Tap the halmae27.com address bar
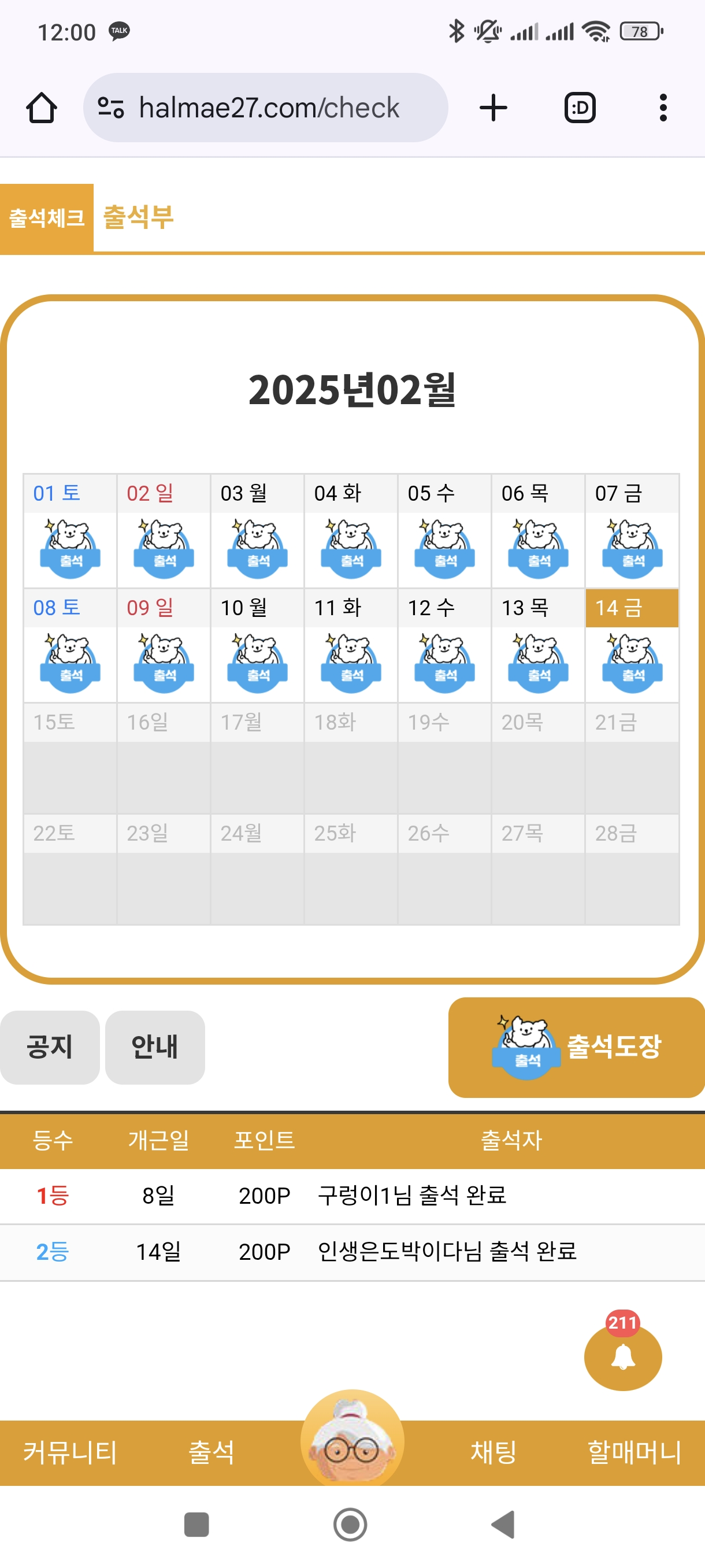 tap(268, 108)
